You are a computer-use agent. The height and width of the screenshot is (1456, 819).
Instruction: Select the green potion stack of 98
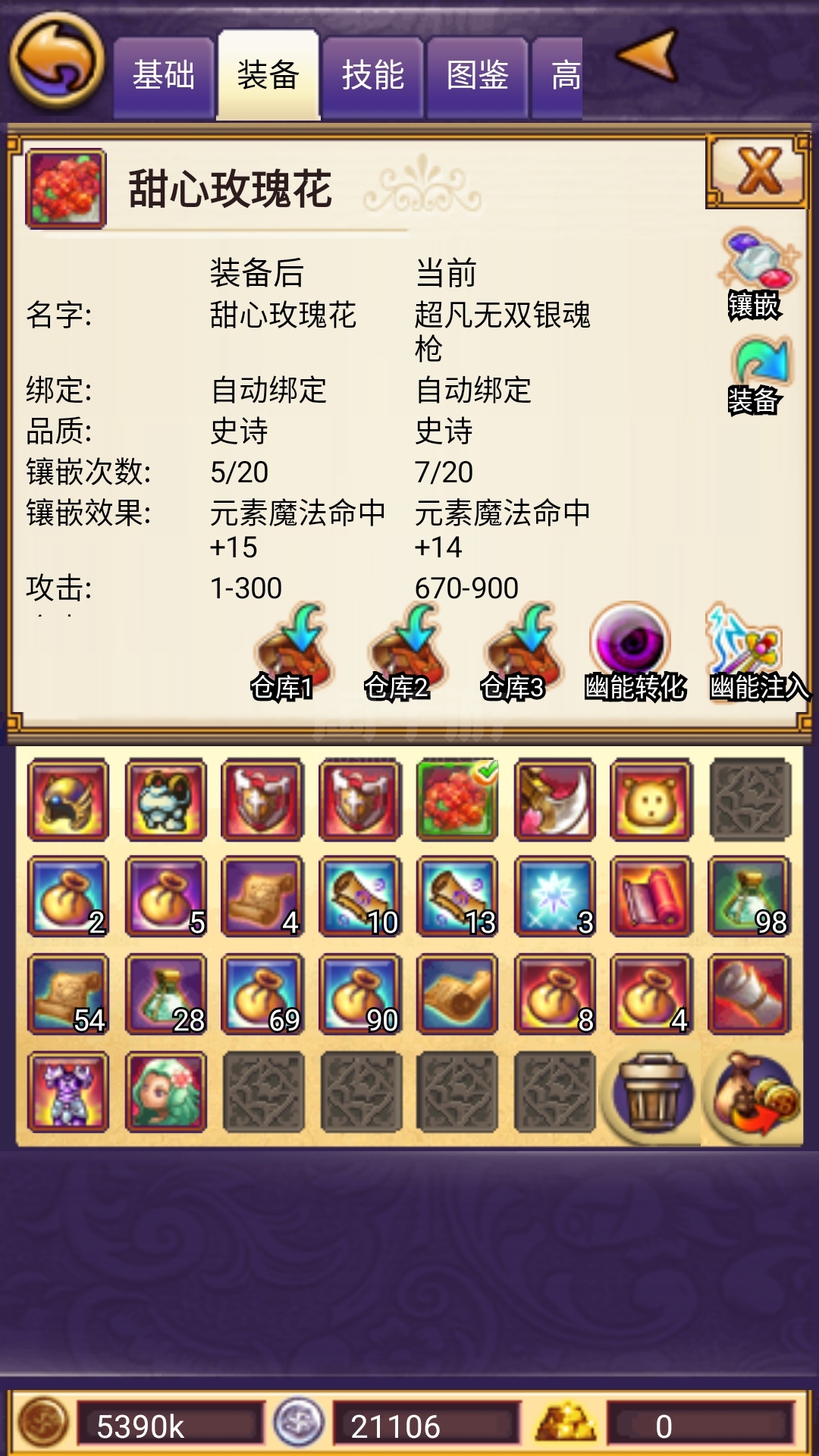point(749,897)
